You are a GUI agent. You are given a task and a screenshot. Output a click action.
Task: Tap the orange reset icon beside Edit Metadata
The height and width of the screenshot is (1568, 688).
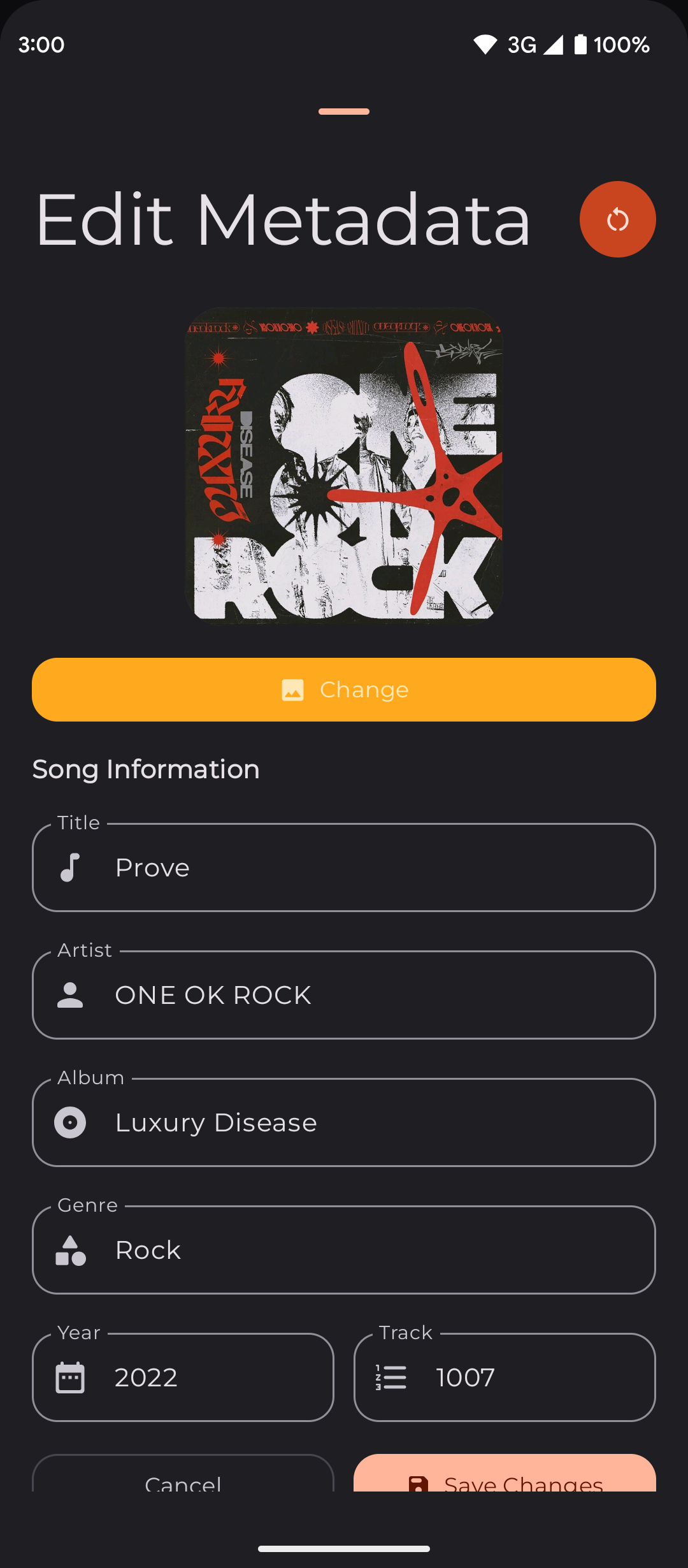point(617,219)
